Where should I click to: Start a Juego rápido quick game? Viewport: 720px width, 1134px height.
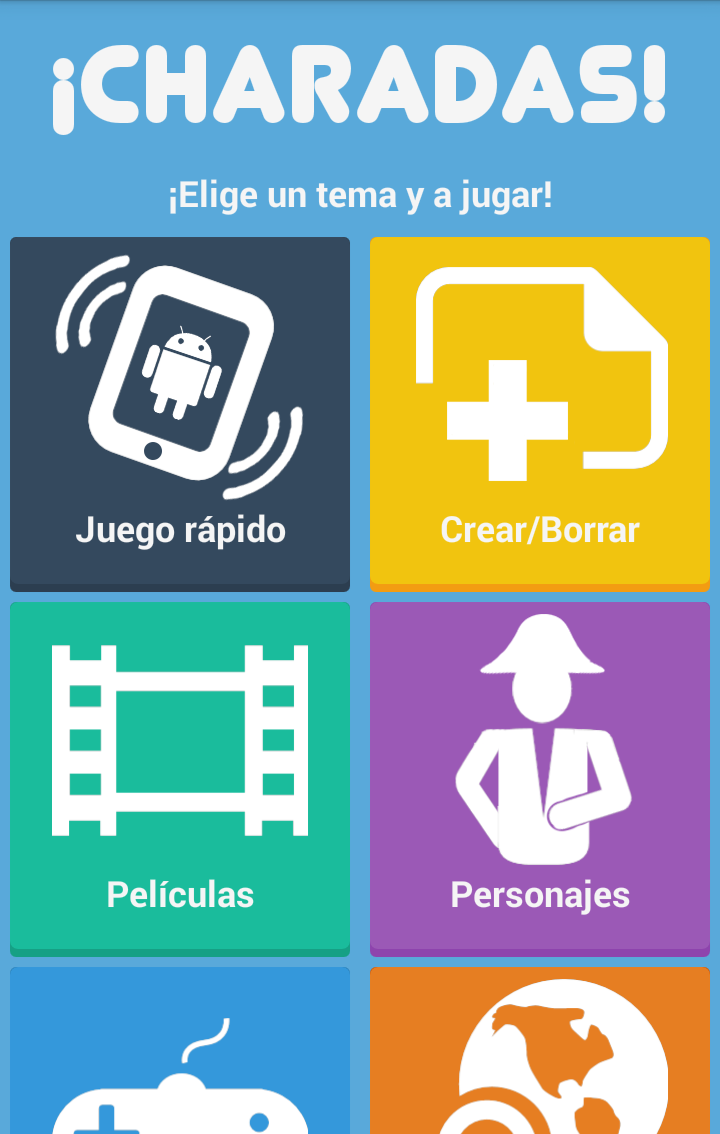pos(180,412)
